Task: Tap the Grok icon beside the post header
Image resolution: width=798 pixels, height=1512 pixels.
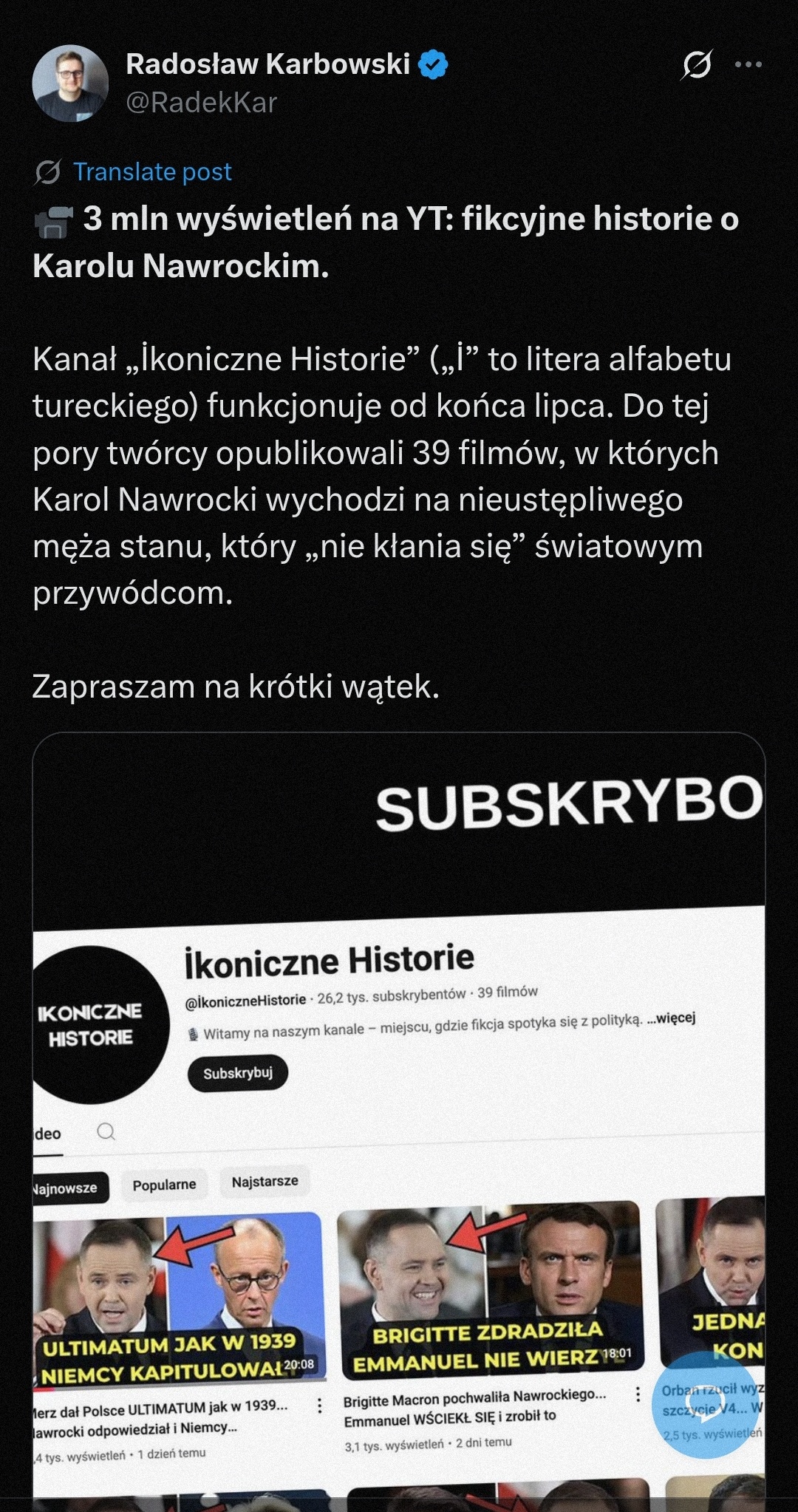Action: click(696, 65)
